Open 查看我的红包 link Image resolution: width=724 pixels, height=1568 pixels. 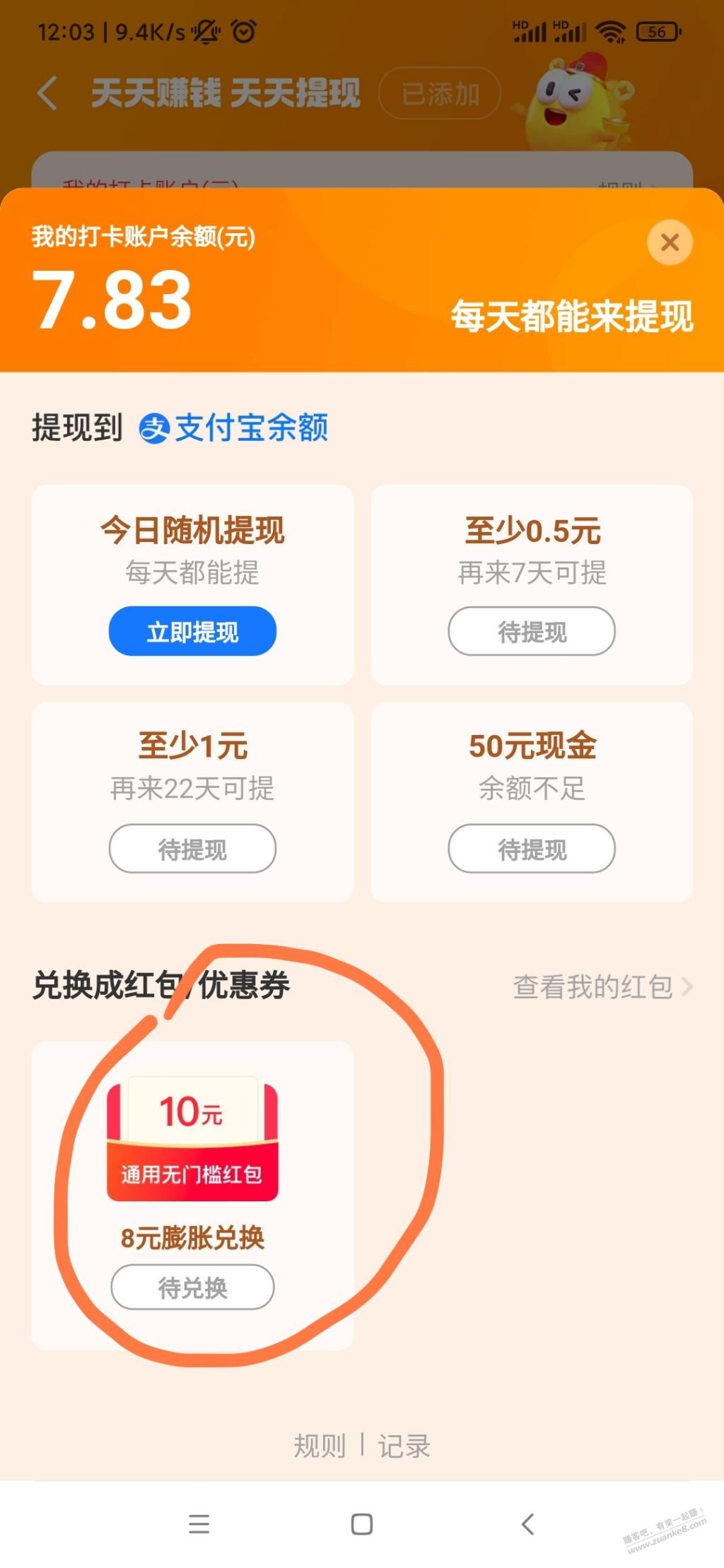pyautogui.click(x=602, y=986)
